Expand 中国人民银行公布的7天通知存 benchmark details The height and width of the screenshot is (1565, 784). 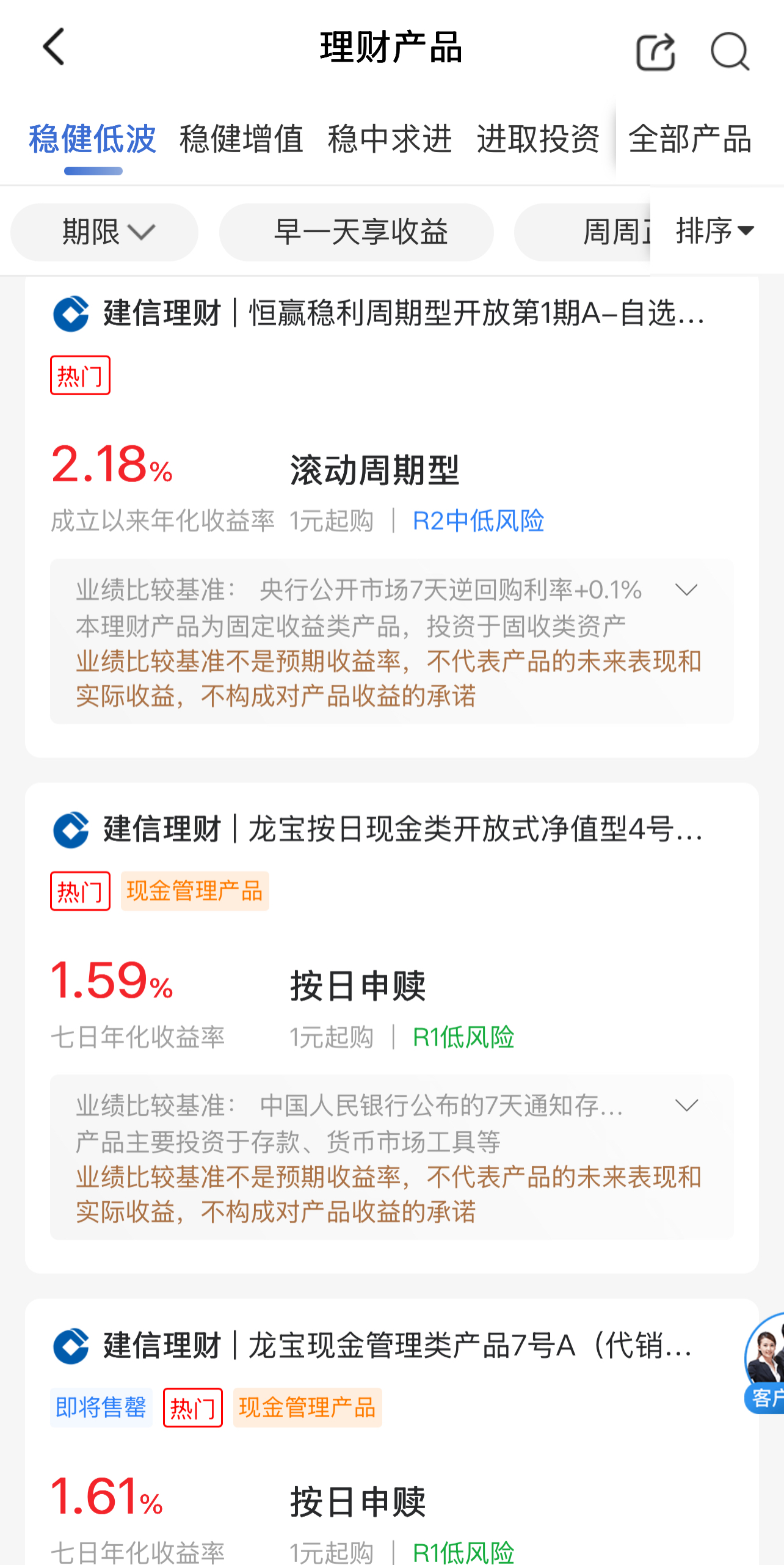[x=686, y=1106]
